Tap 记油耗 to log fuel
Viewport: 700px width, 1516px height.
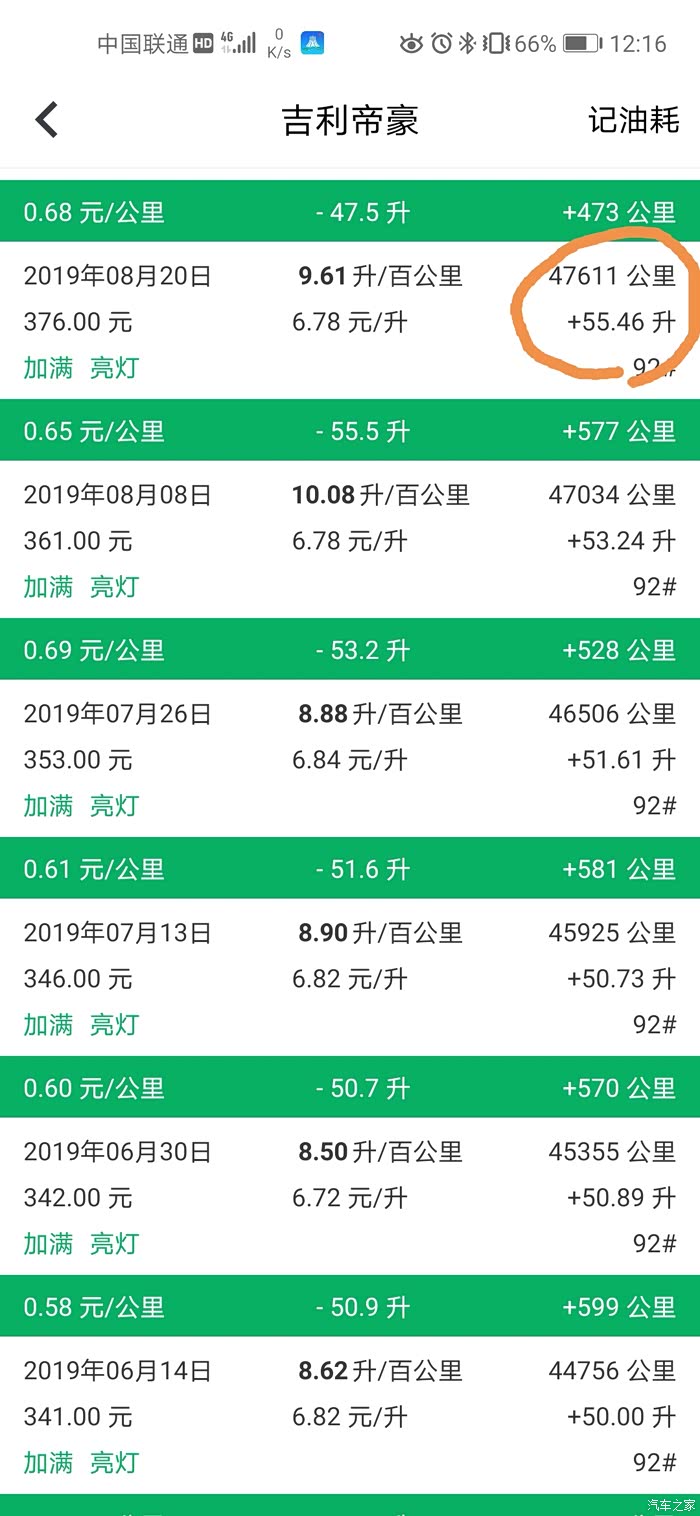[x=633, y=120]
